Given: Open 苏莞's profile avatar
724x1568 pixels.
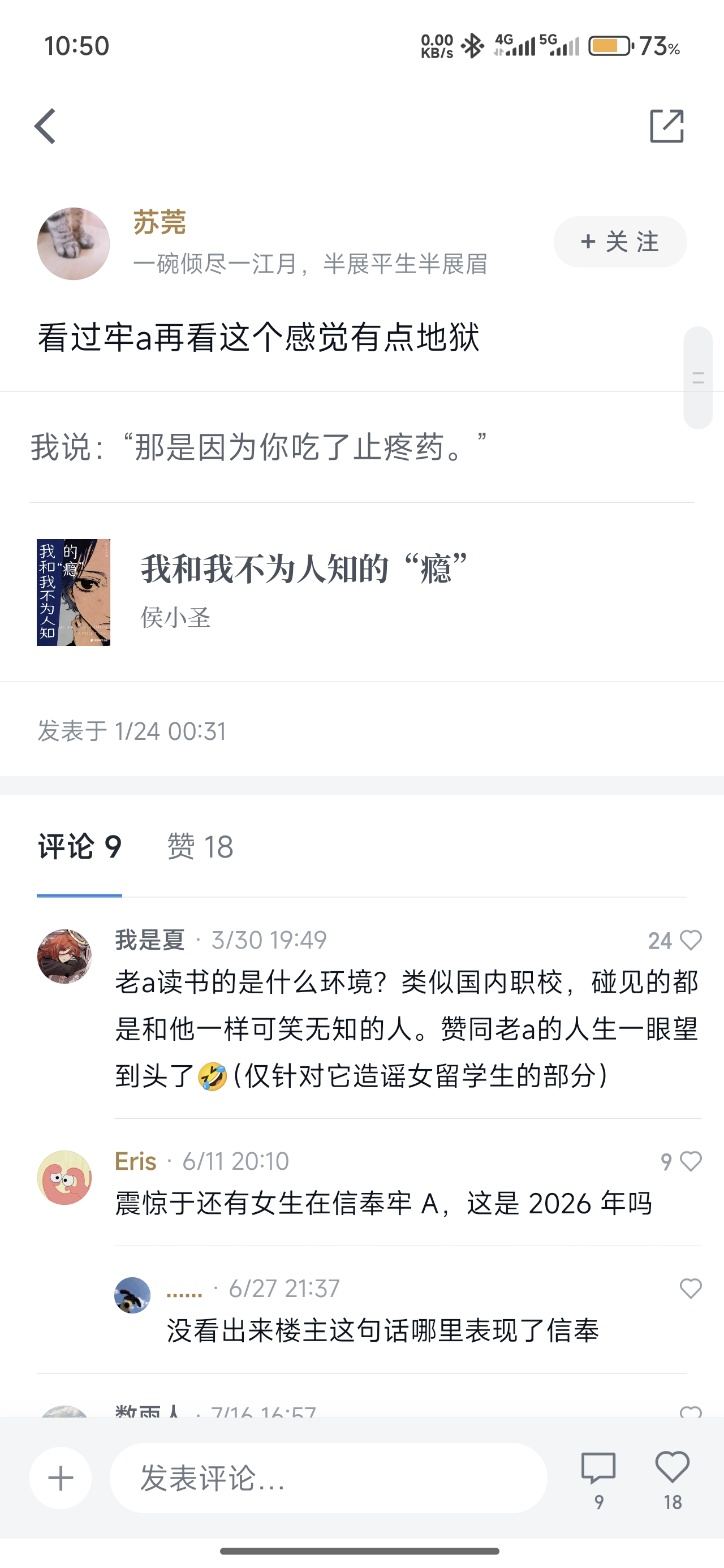Looking at the screenshot, I should [x=73, y=243].
